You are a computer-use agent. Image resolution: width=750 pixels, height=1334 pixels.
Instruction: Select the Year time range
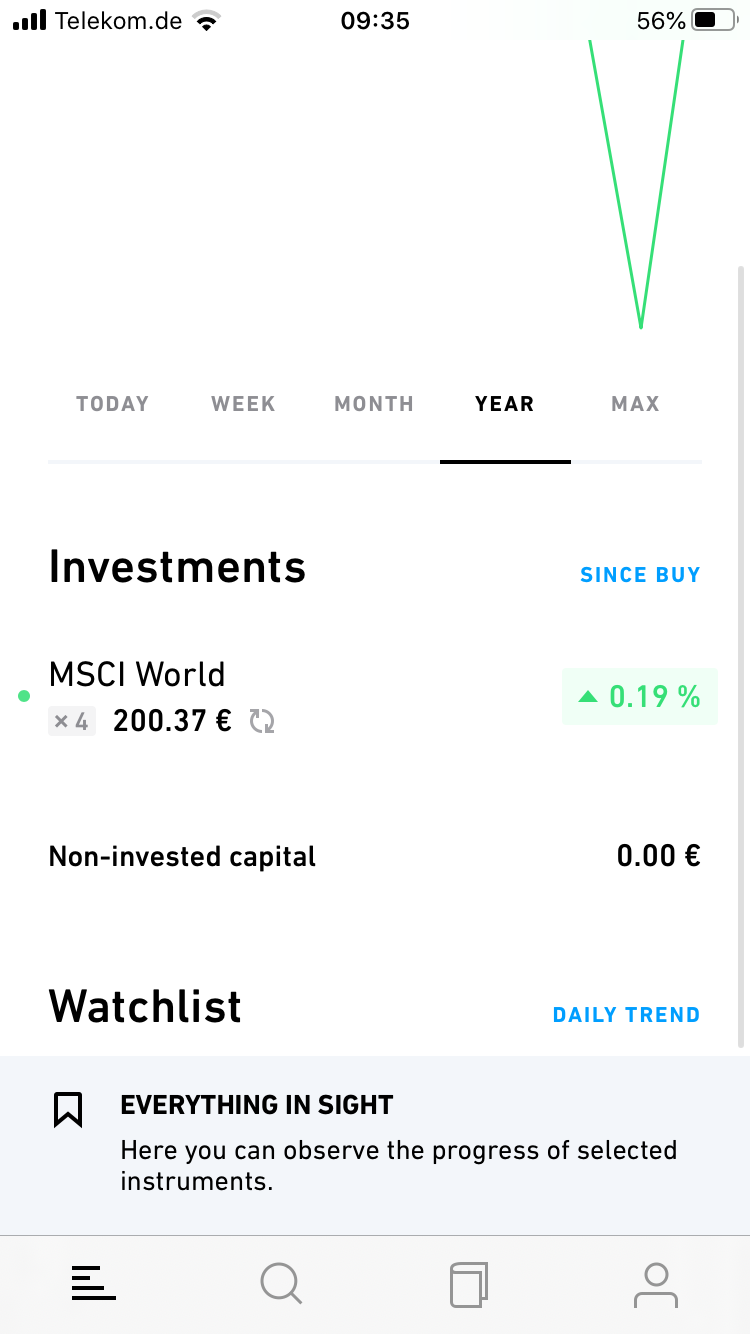click(x=505, y=404)
